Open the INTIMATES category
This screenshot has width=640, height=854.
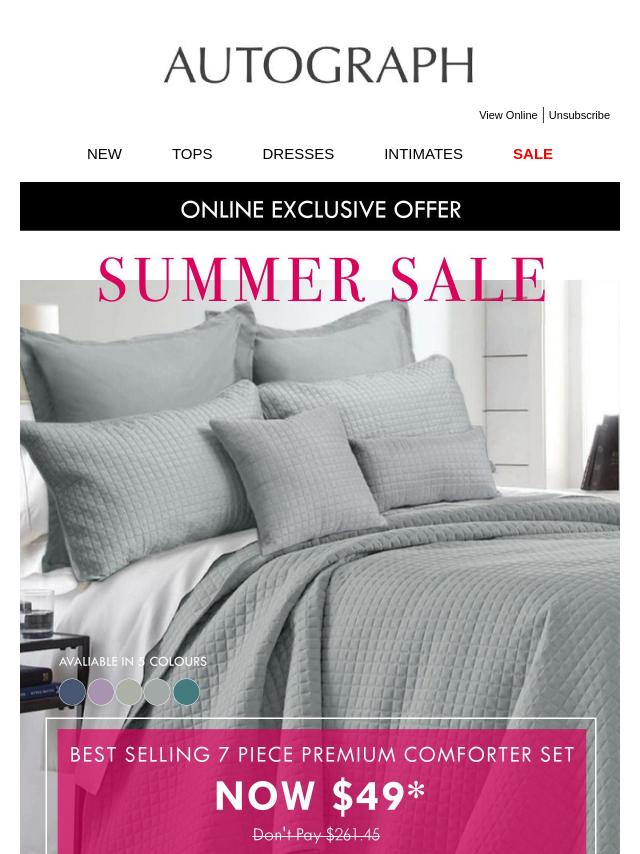click(423, 153)
